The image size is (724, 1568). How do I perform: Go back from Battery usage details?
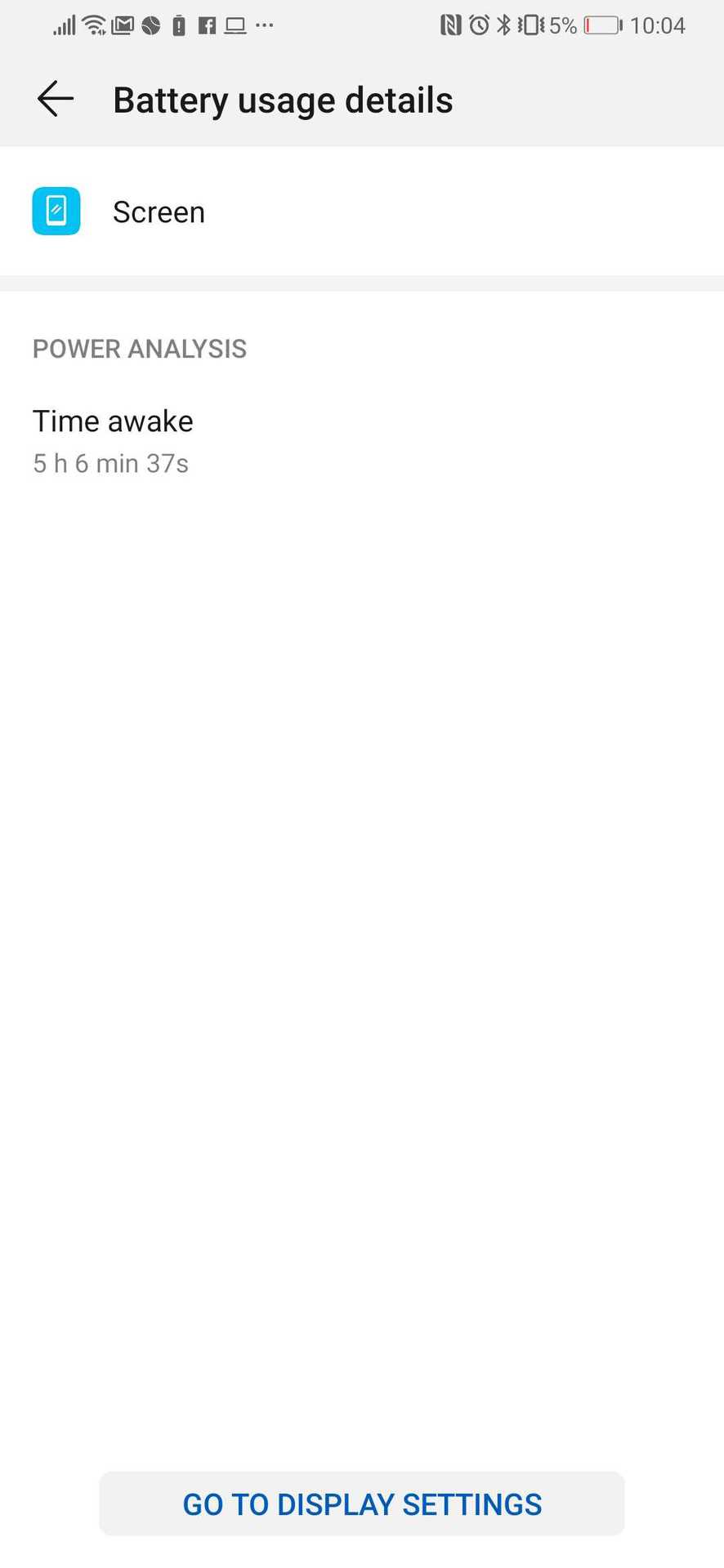pyautogui.click(x=56, y=100)
